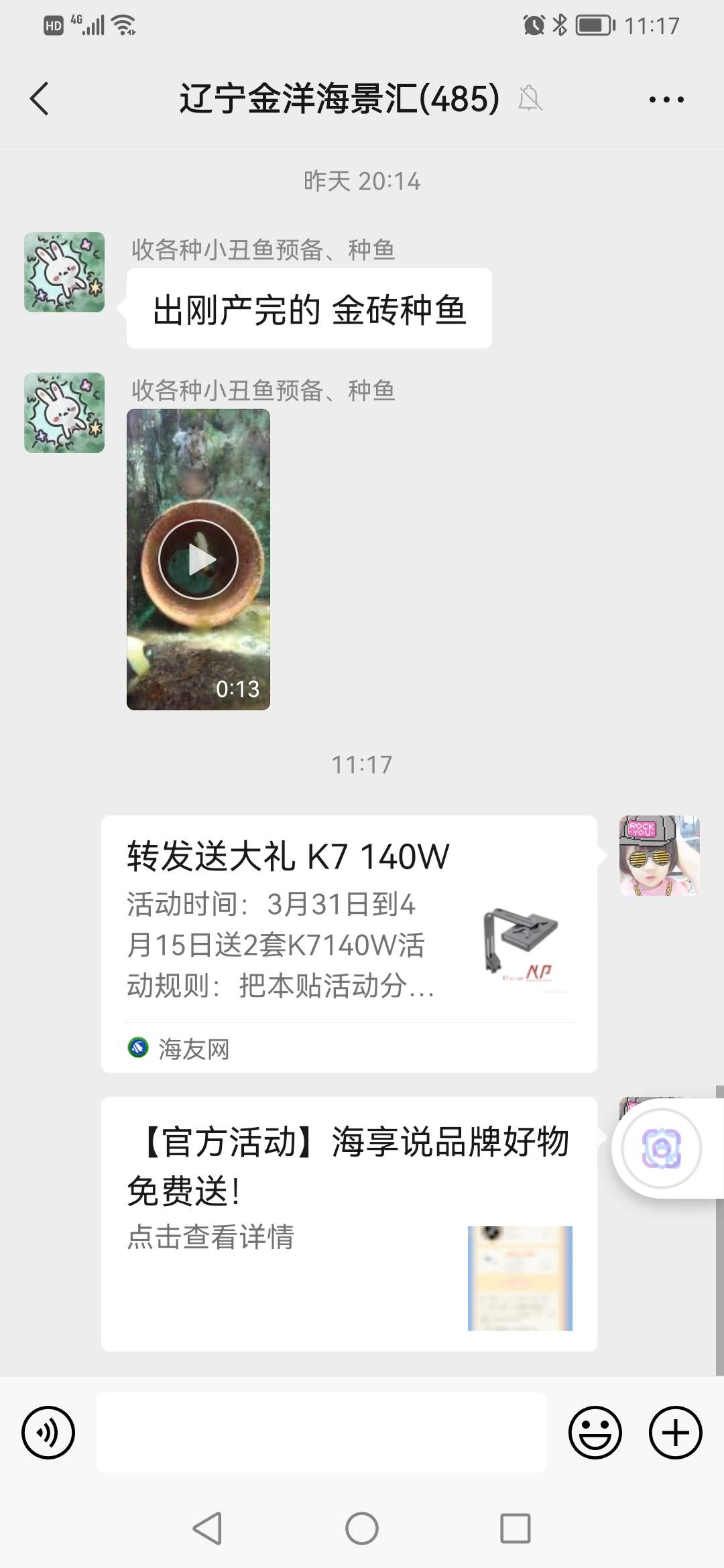Open the emoji picker
The image size is (724, 1568).
595,1433
